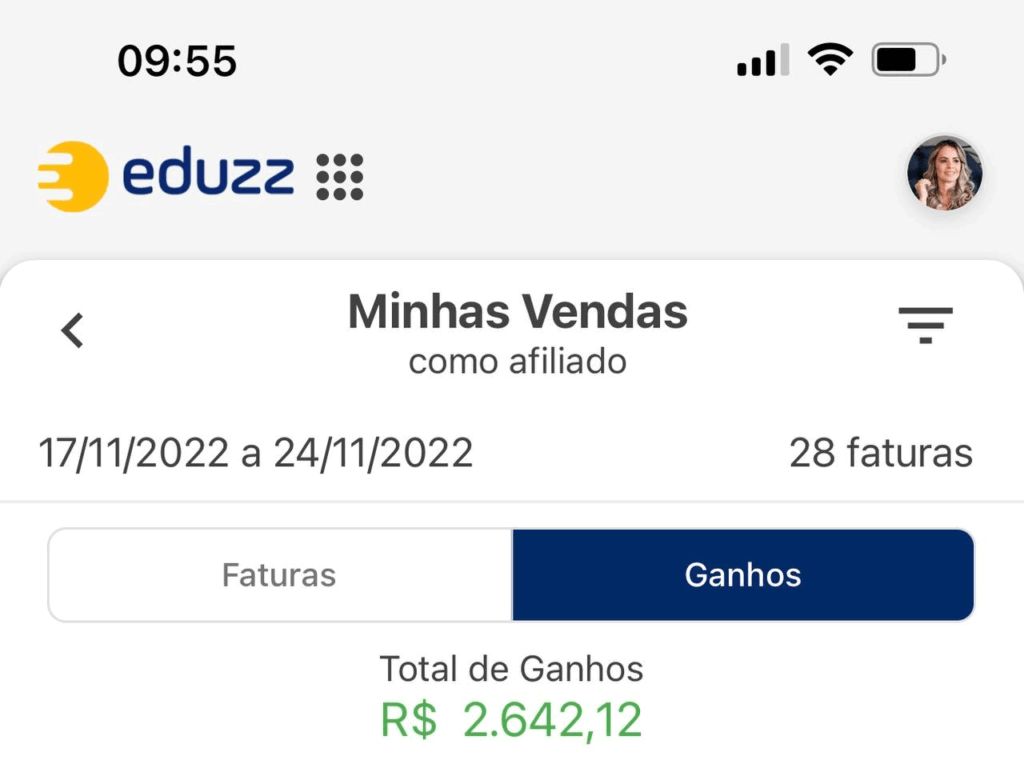This screenshot has height=772, width=1024.
Task: Open the sales filter options
Action: click(x=925, y=325)
